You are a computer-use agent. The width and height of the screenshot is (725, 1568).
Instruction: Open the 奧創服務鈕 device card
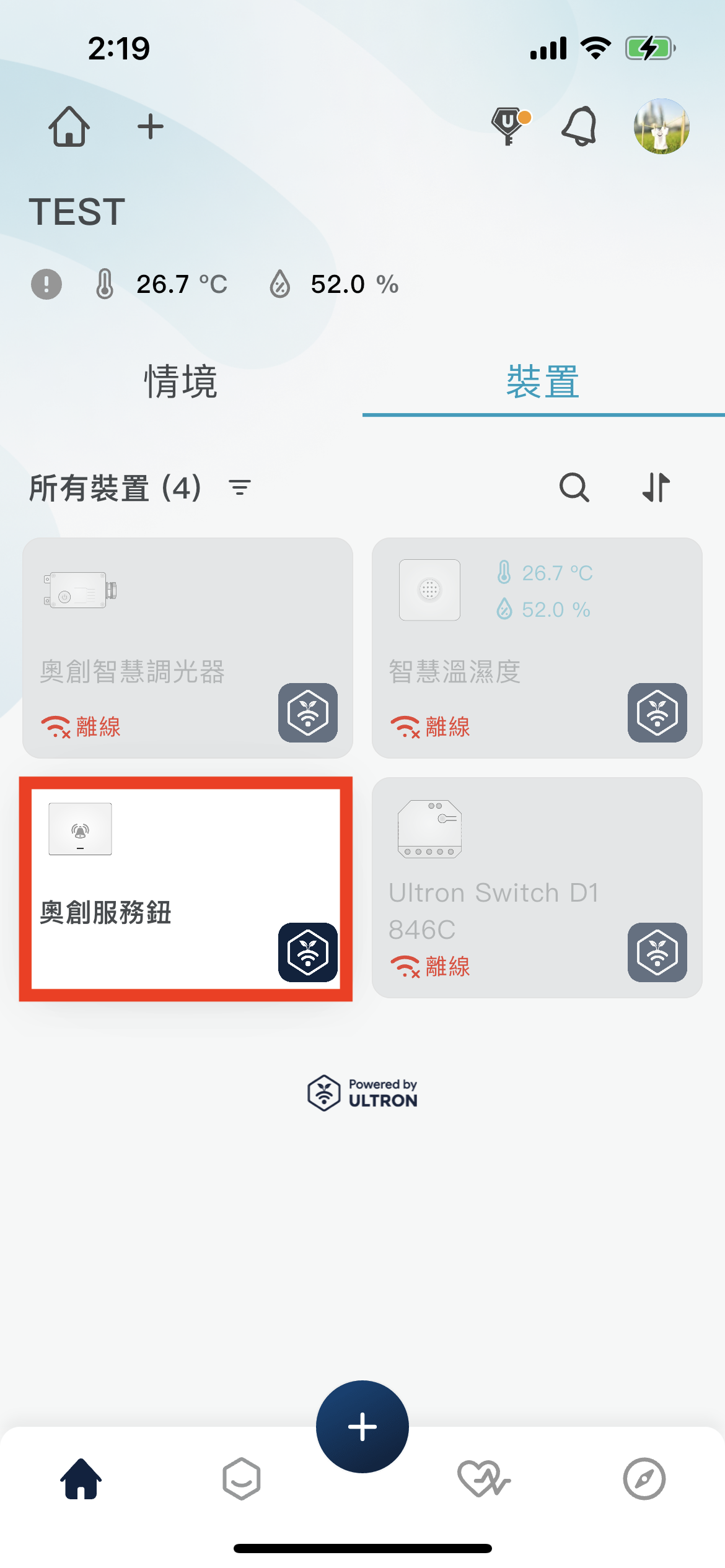click(x=155, y=888)
